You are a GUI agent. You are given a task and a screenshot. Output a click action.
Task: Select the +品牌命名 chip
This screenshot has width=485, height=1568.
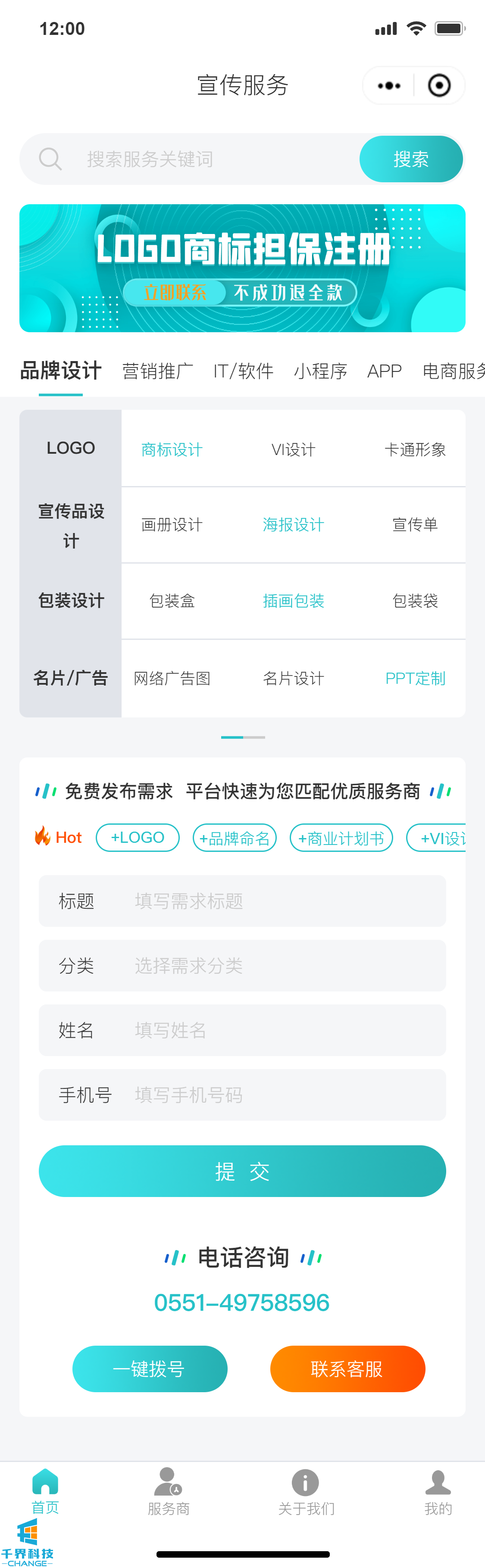(235, 838)
